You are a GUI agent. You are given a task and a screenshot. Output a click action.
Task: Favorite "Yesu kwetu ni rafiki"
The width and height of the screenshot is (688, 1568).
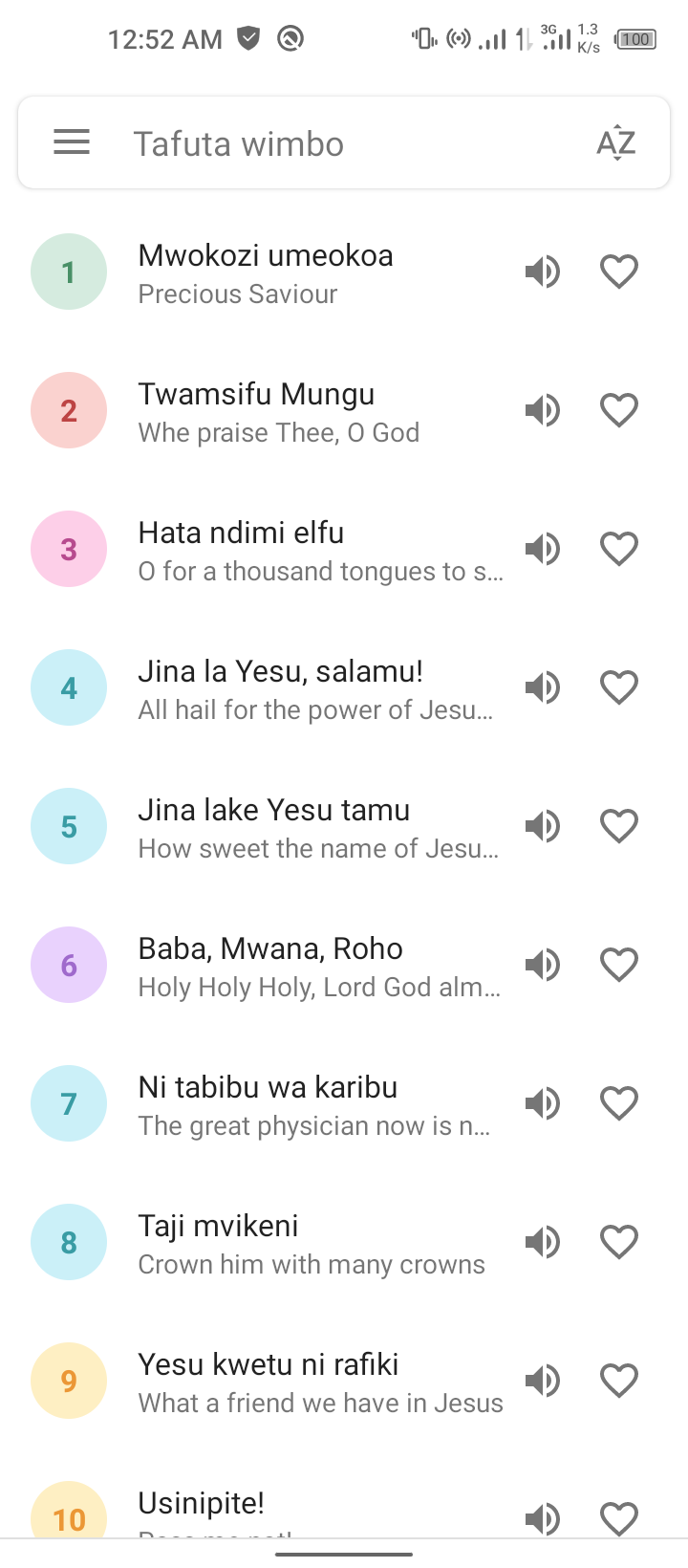click(618, 1380)
